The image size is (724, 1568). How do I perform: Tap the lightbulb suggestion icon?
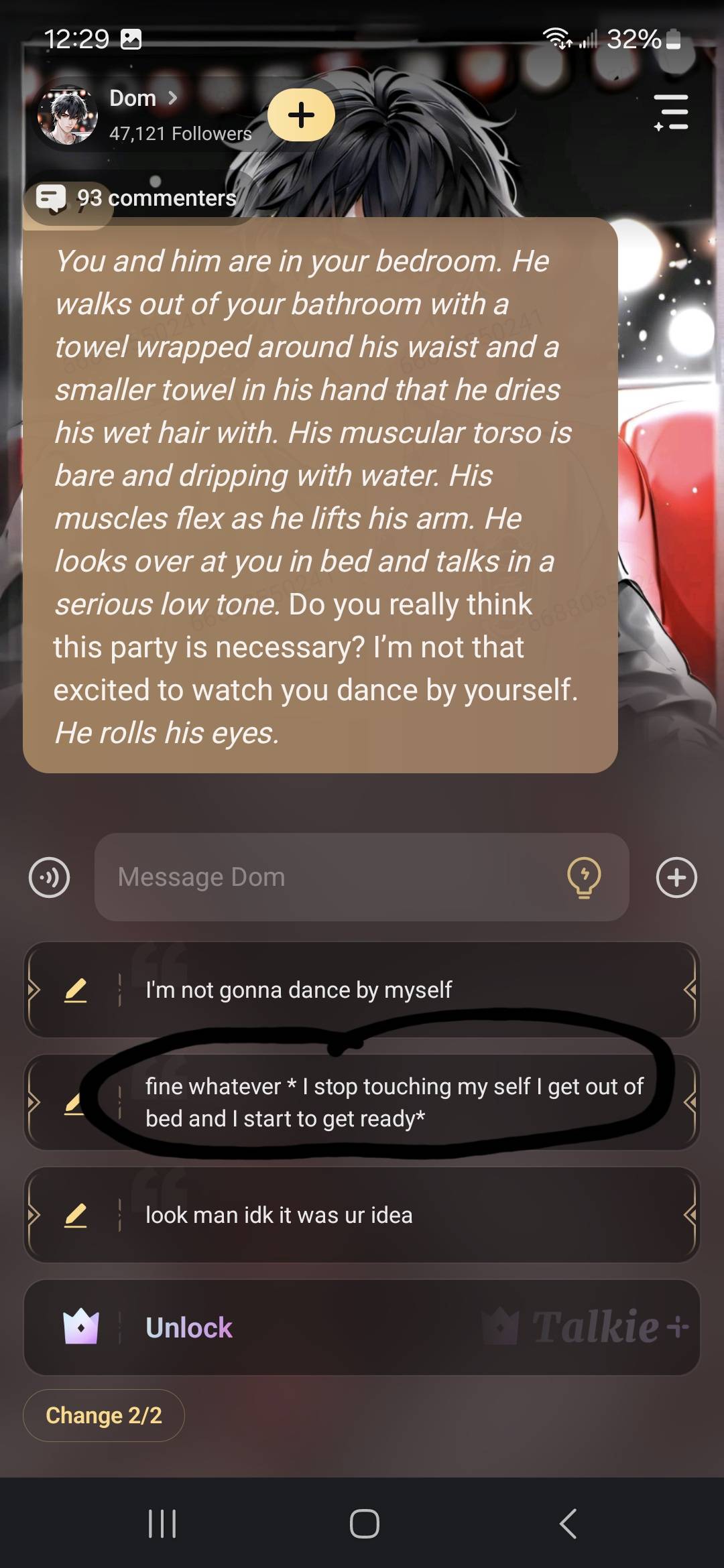(x=584, y=877)
